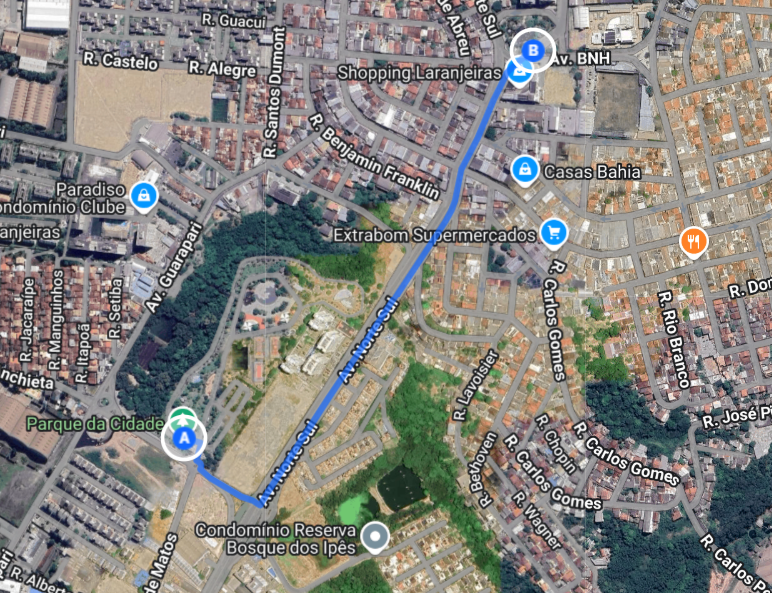This screenshot has width=772, height=593.
Task: Open the Extrabom Supermercados marker
Action: (553, 234)
